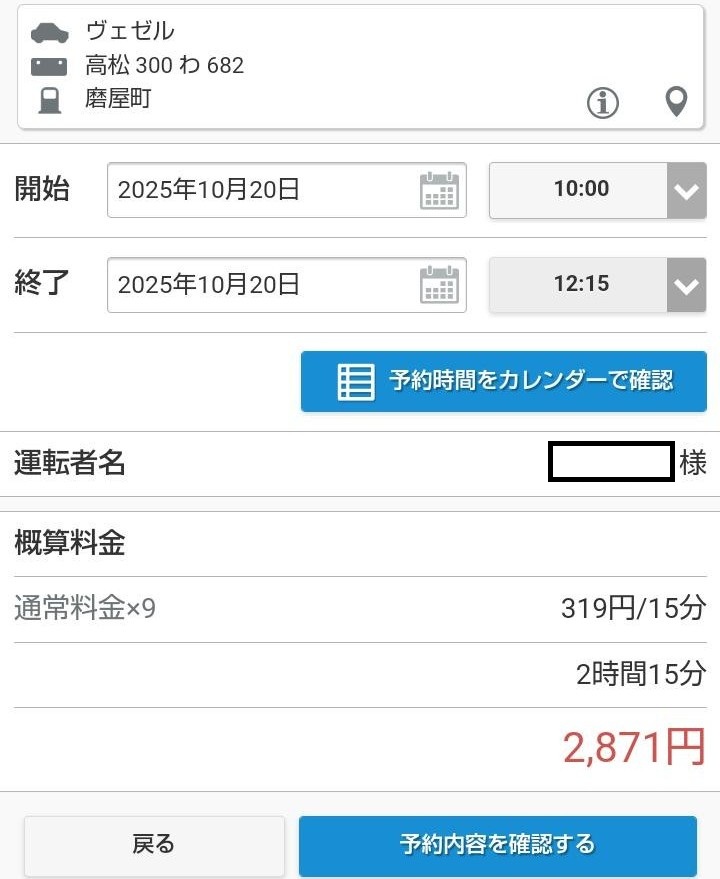Open vehicle info for ヴェゼル
Screen dimensions: 720x879
pos(602,102)
